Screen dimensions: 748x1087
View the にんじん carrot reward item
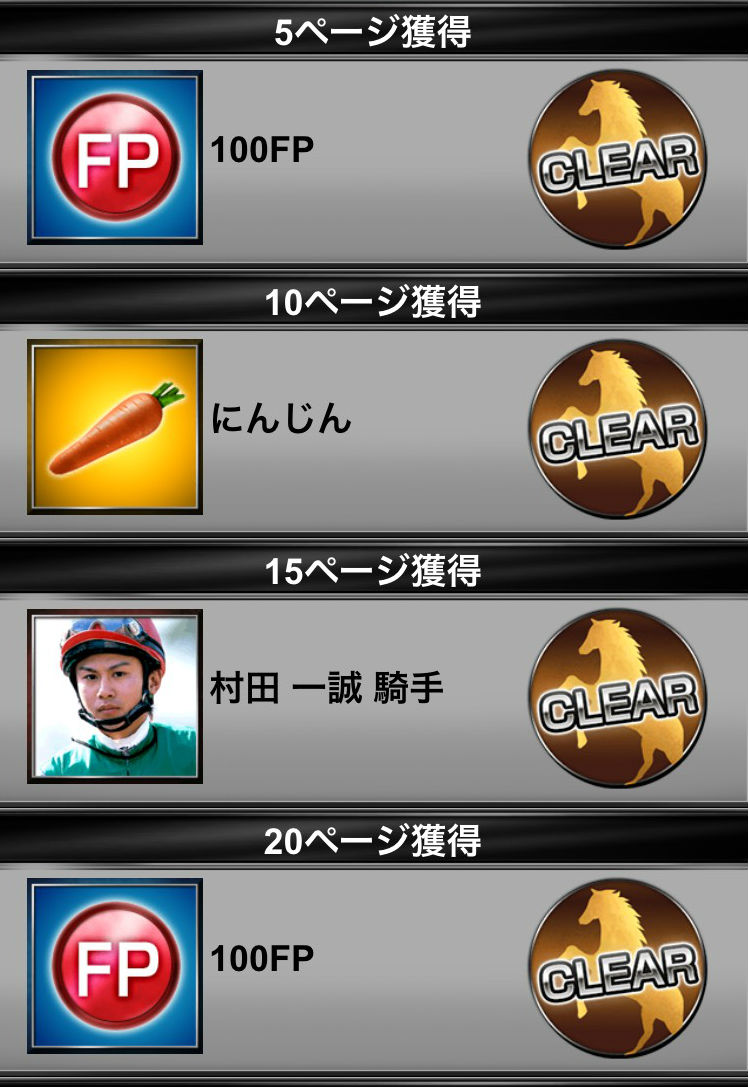115,427
